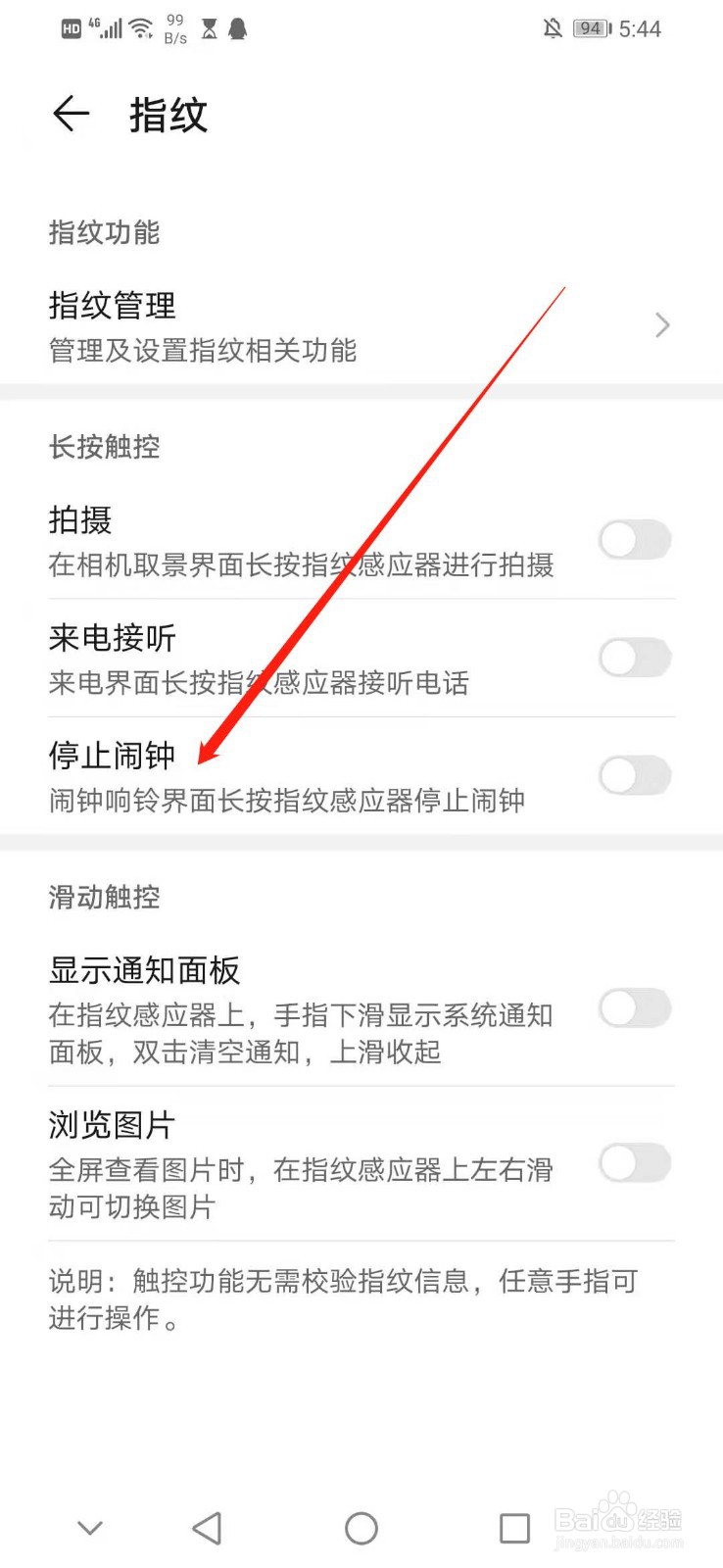The height and width of the screenshot is (1568, 723).
Task: Tap the hourglass icon in status bar
Action: 208,29
